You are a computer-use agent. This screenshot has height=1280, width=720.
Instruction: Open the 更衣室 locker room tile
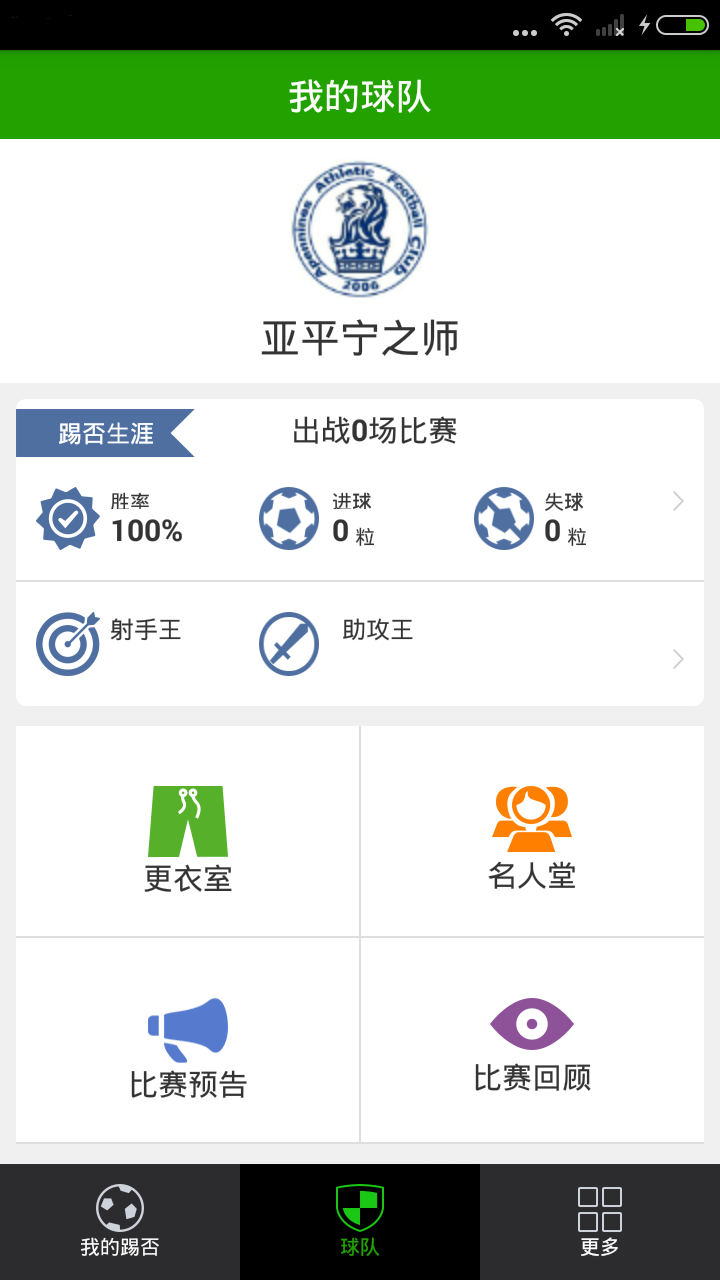click(x=188, y=832)
